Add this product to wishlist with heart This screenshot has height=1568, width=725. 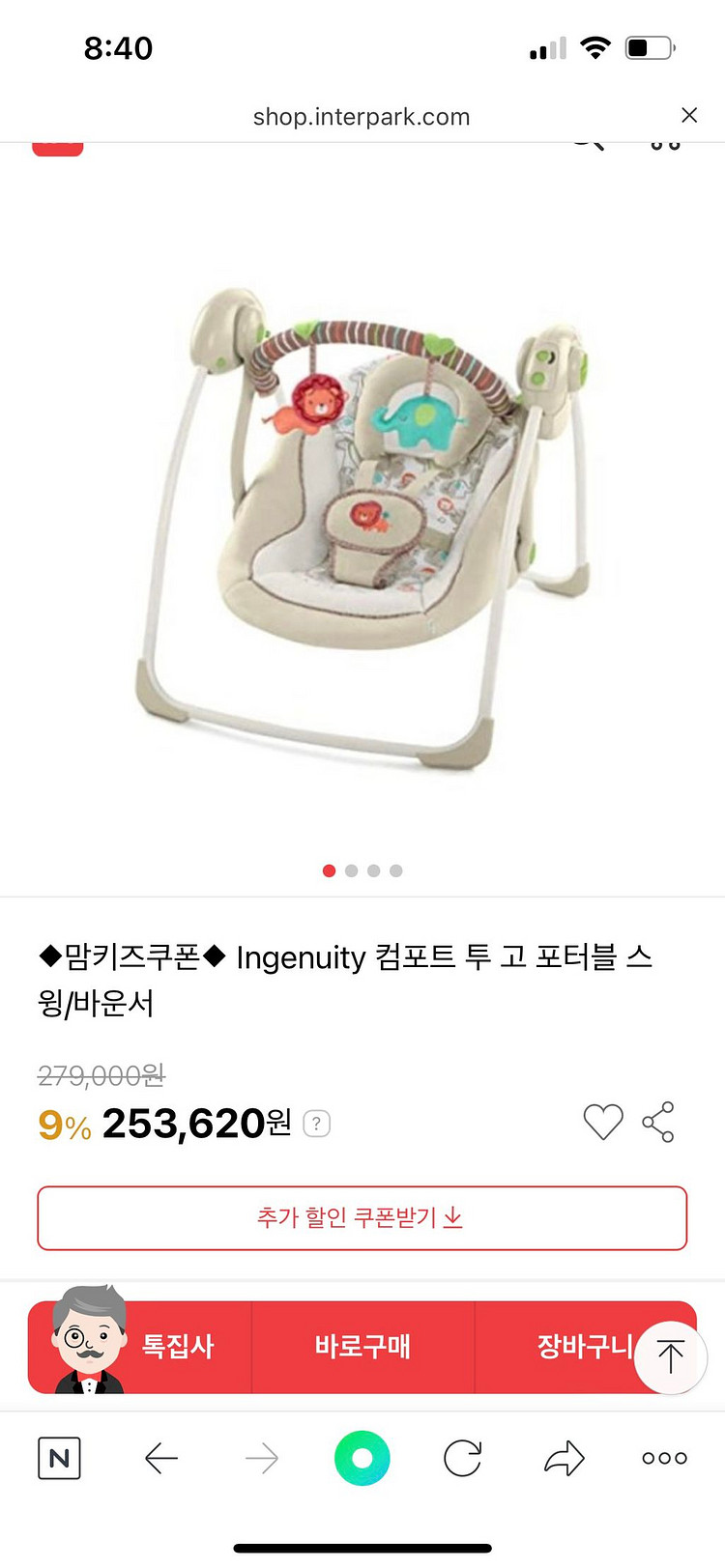pos(602,1122)
